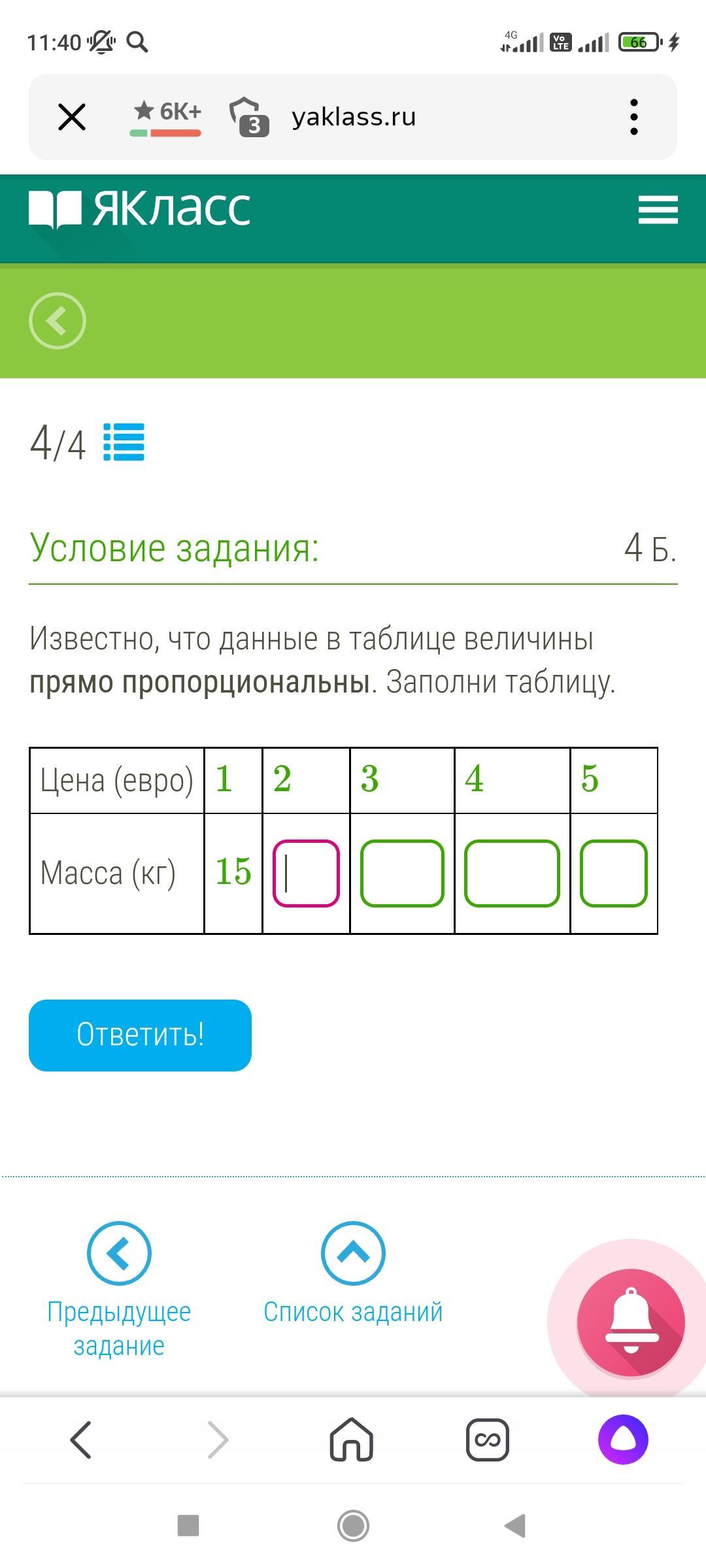
Task: Submit the answer with Ответить!
Action: pos(140,1036)
